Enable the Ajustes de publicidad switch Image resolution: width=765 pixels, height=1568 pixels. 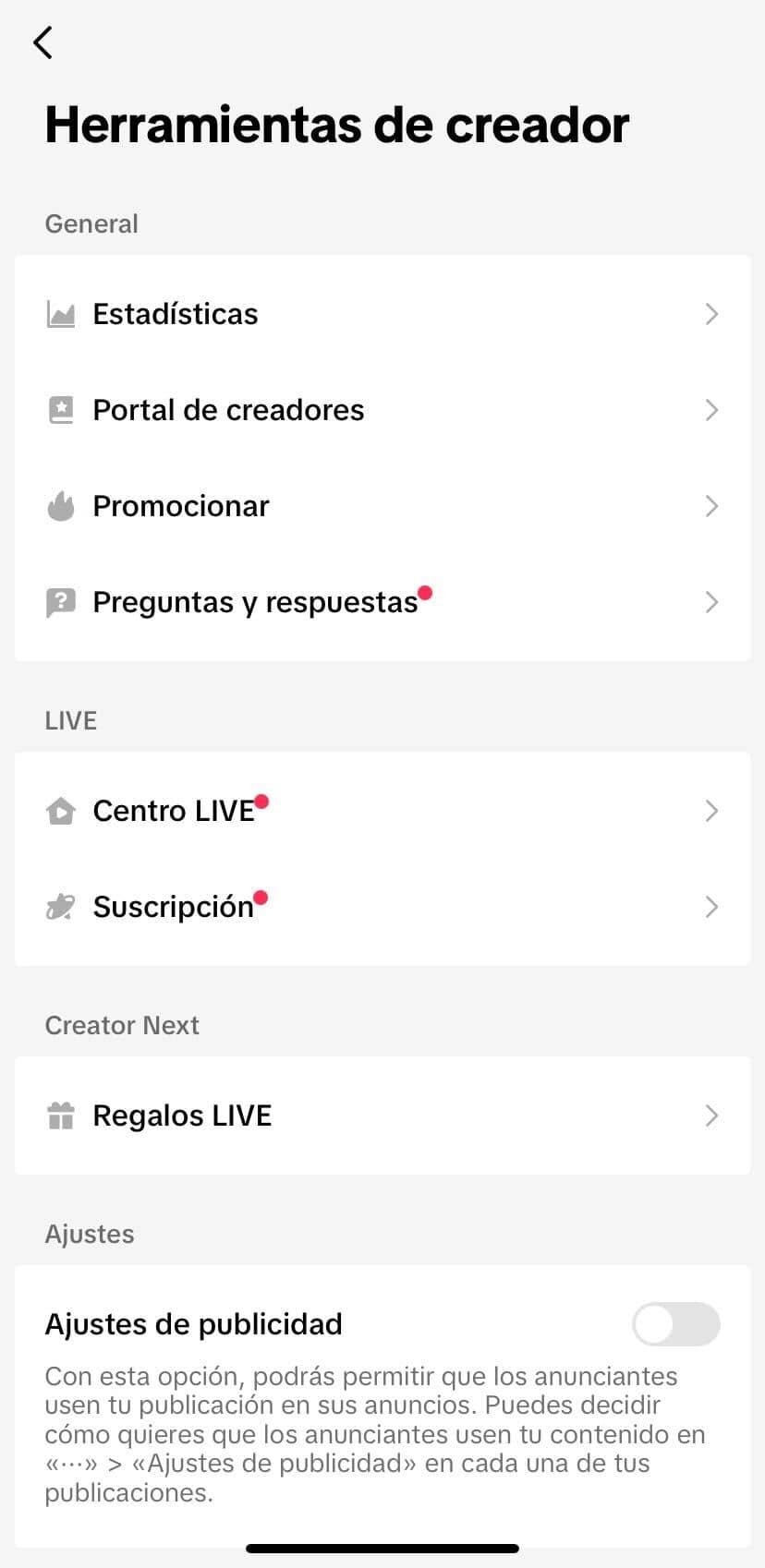pyautogui.click(x=675, y=1324)
